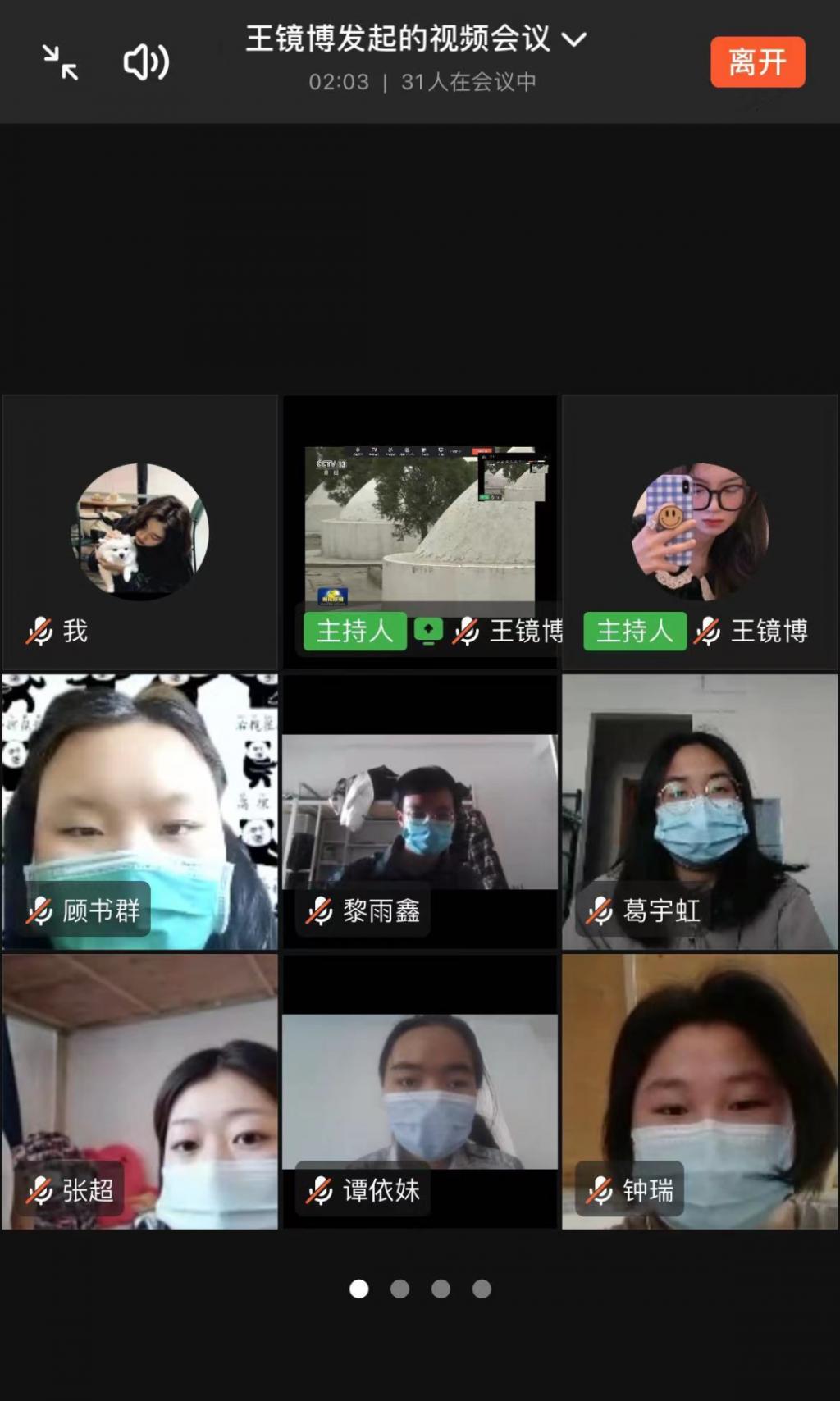840x1401 pixels.
Task: Select 谭依妹's video tile
Action: coord(420,1091)
